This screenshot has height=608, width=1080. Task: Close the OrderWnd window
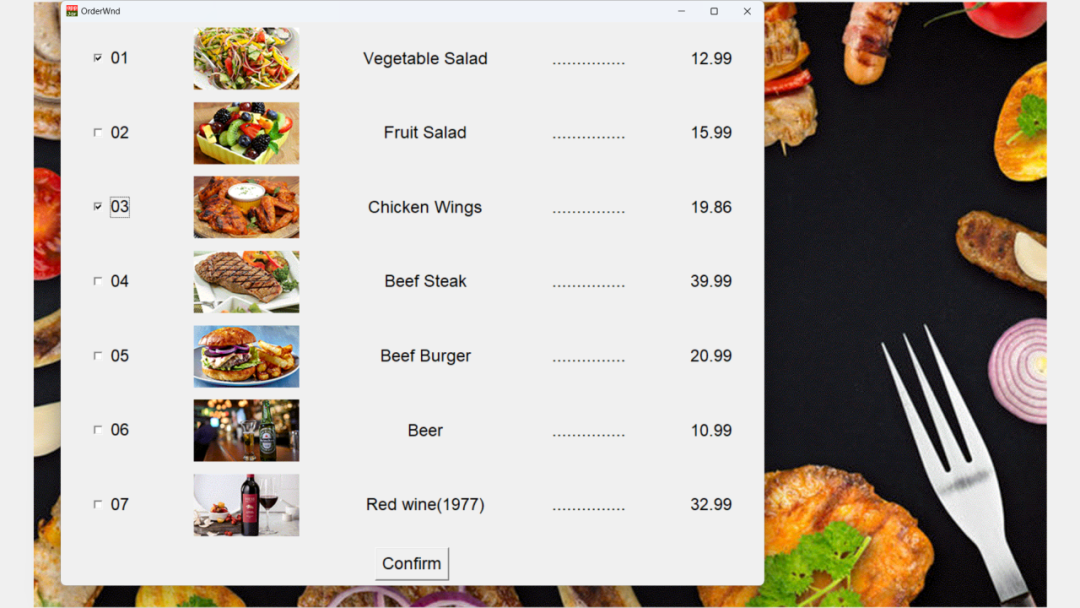click(x=746, y=11)
